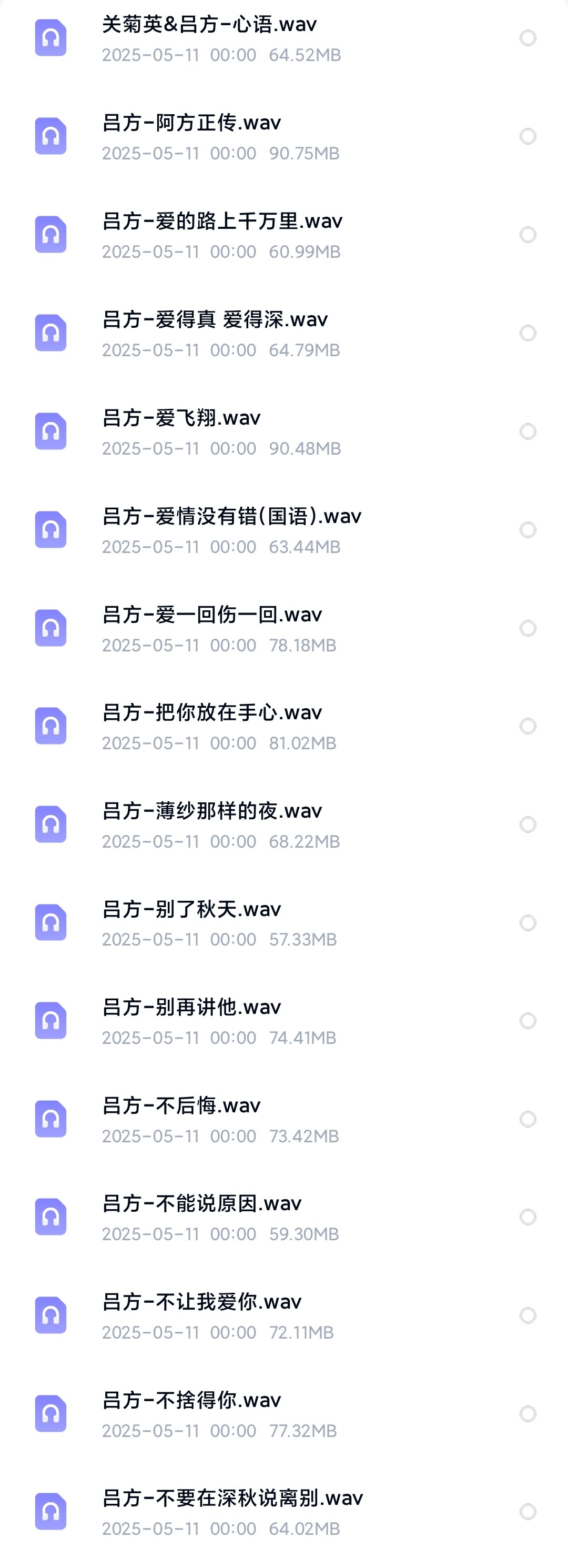
Task: Tick the radio button for 吕方-不后悔.wav
Action: click(x=528, y=1119)
